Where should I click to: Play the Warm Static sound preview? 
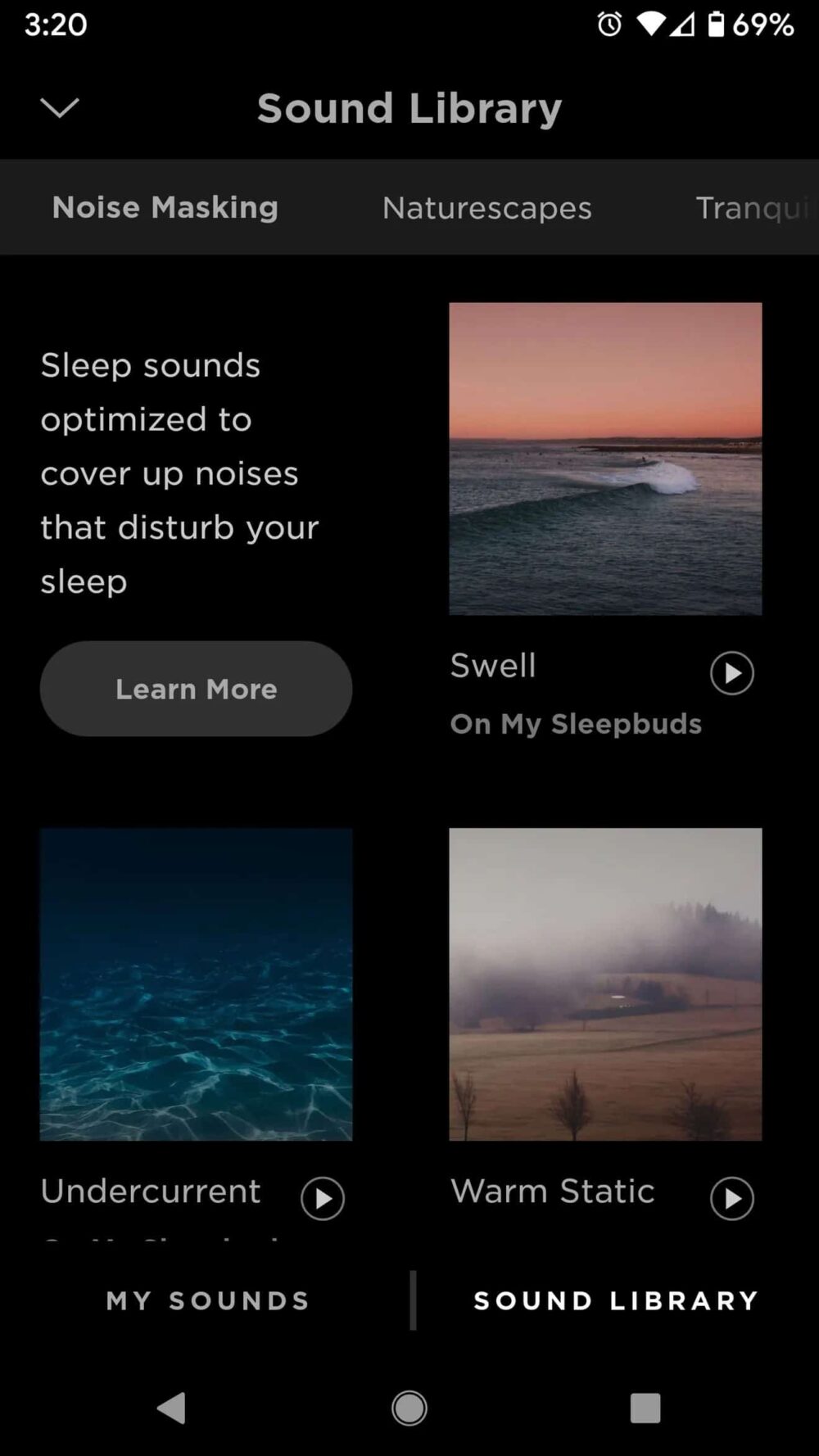[731, 1198]
